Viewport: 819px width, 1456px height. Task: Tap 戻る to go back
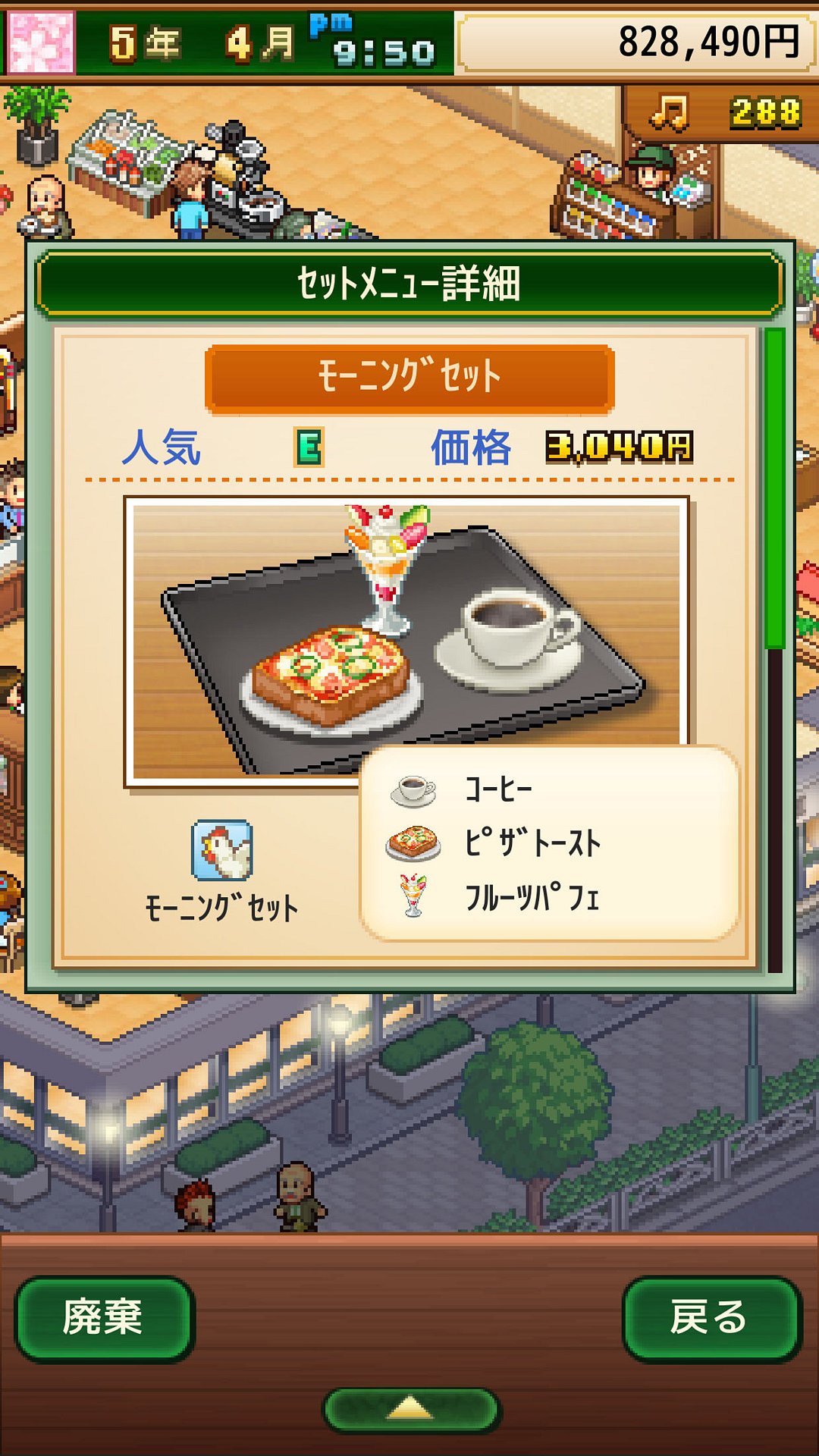[x=711, y=1318]
